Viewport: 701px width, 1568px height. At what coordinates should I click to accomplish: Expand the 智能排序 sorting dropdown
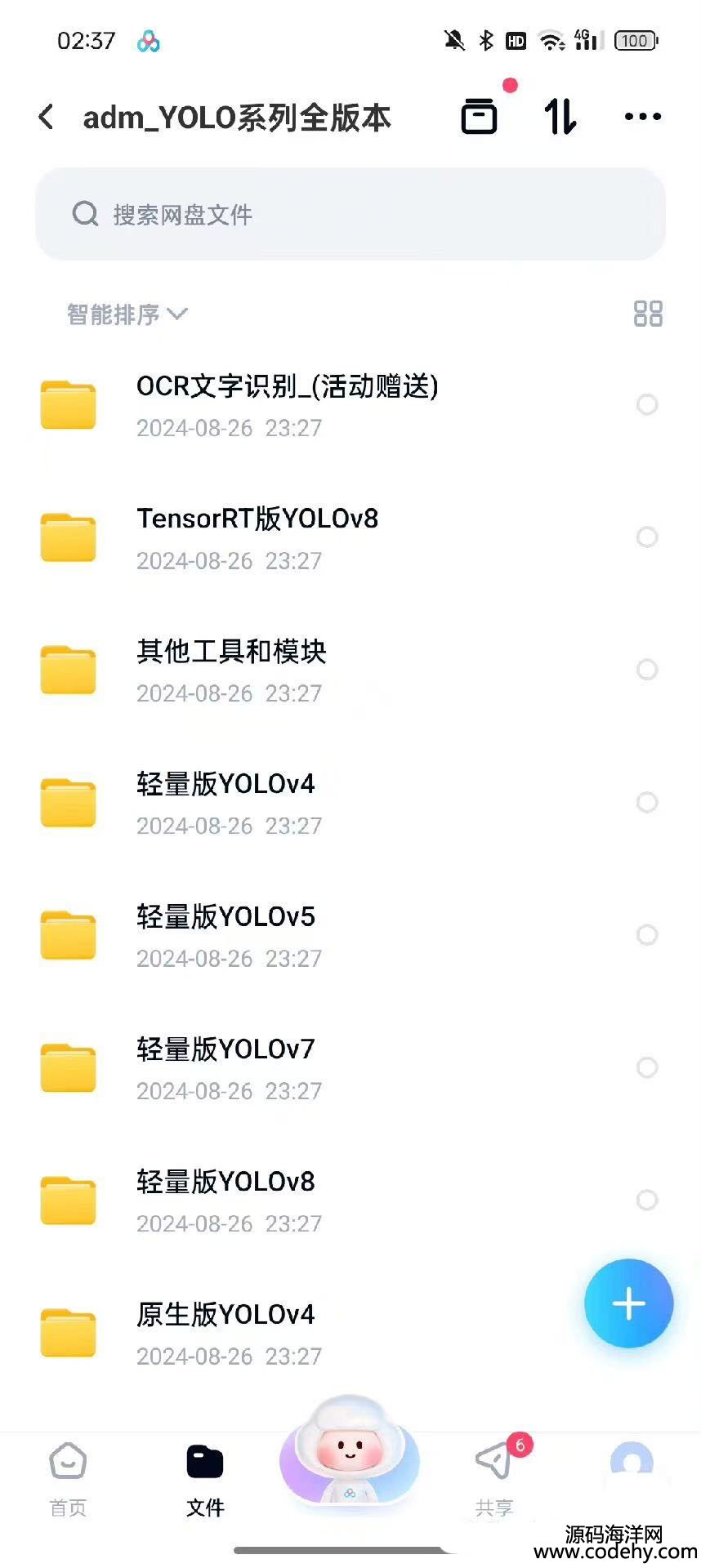click(x=127, y=314)
